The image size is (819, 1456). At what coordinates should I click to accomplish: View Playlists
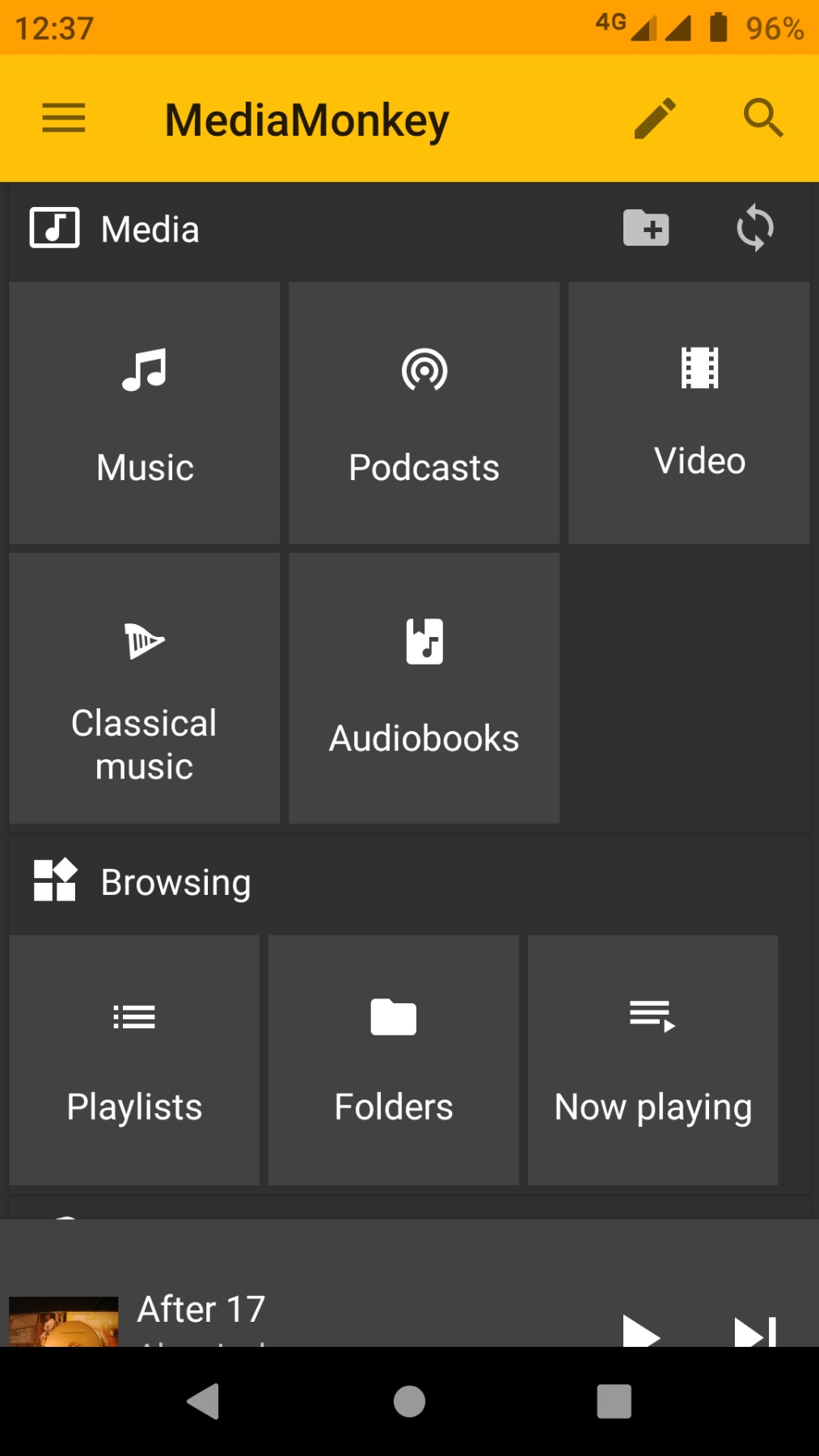(134, 1060)
